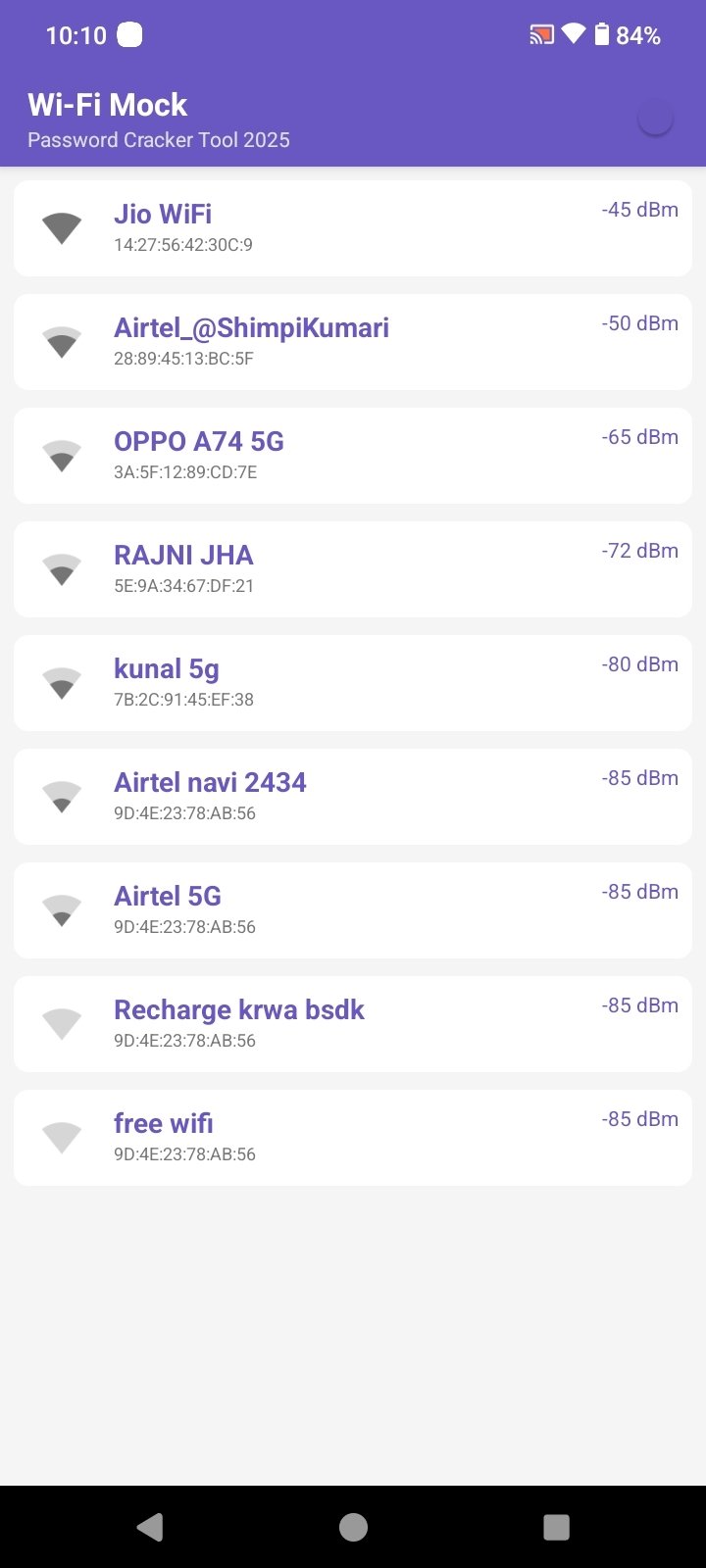Open the Airtel_@ShimpiKumari network entry

(353, 342)
